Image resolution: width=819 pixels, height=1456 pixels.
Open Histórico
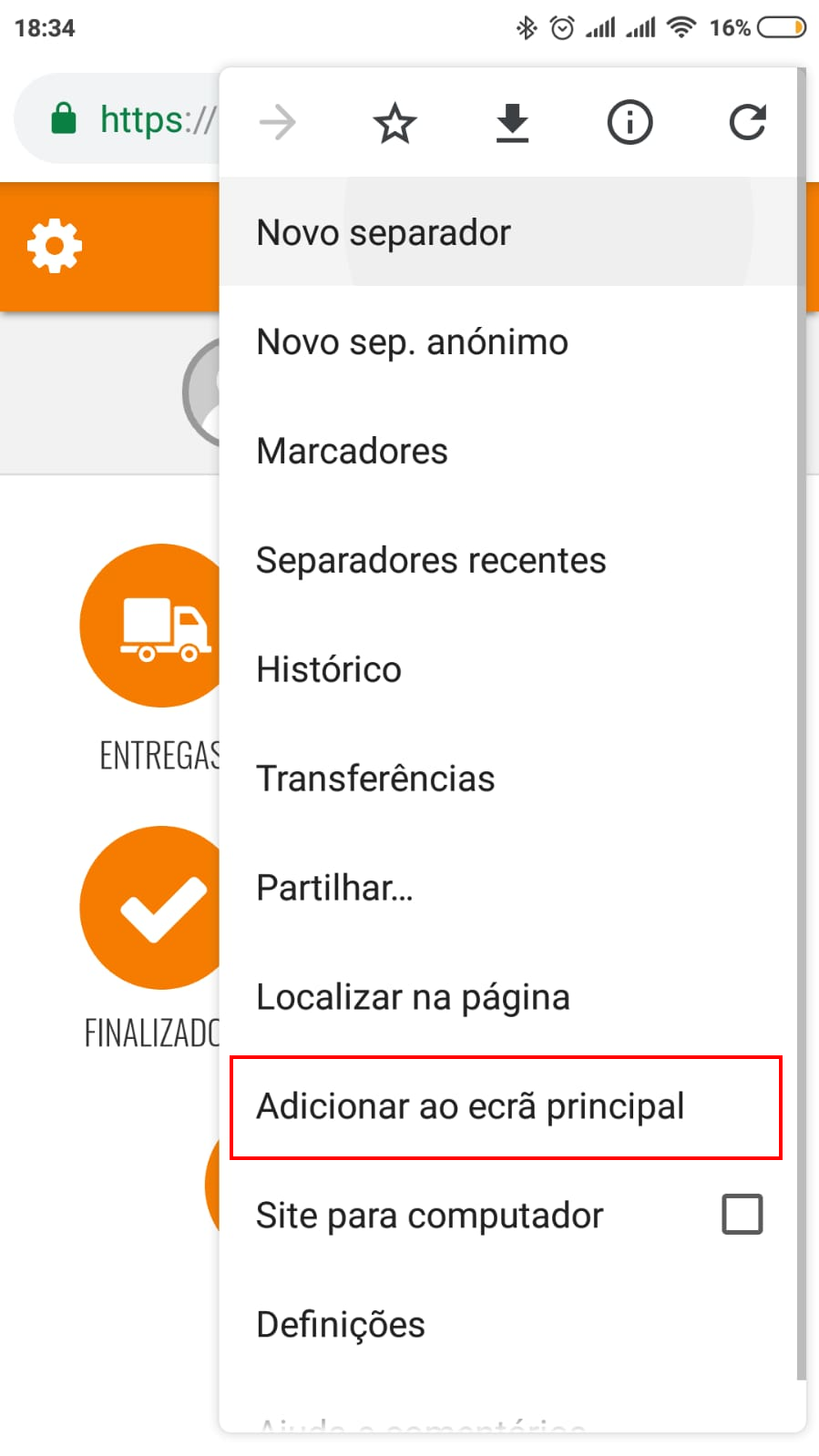[x=329, y=670]
